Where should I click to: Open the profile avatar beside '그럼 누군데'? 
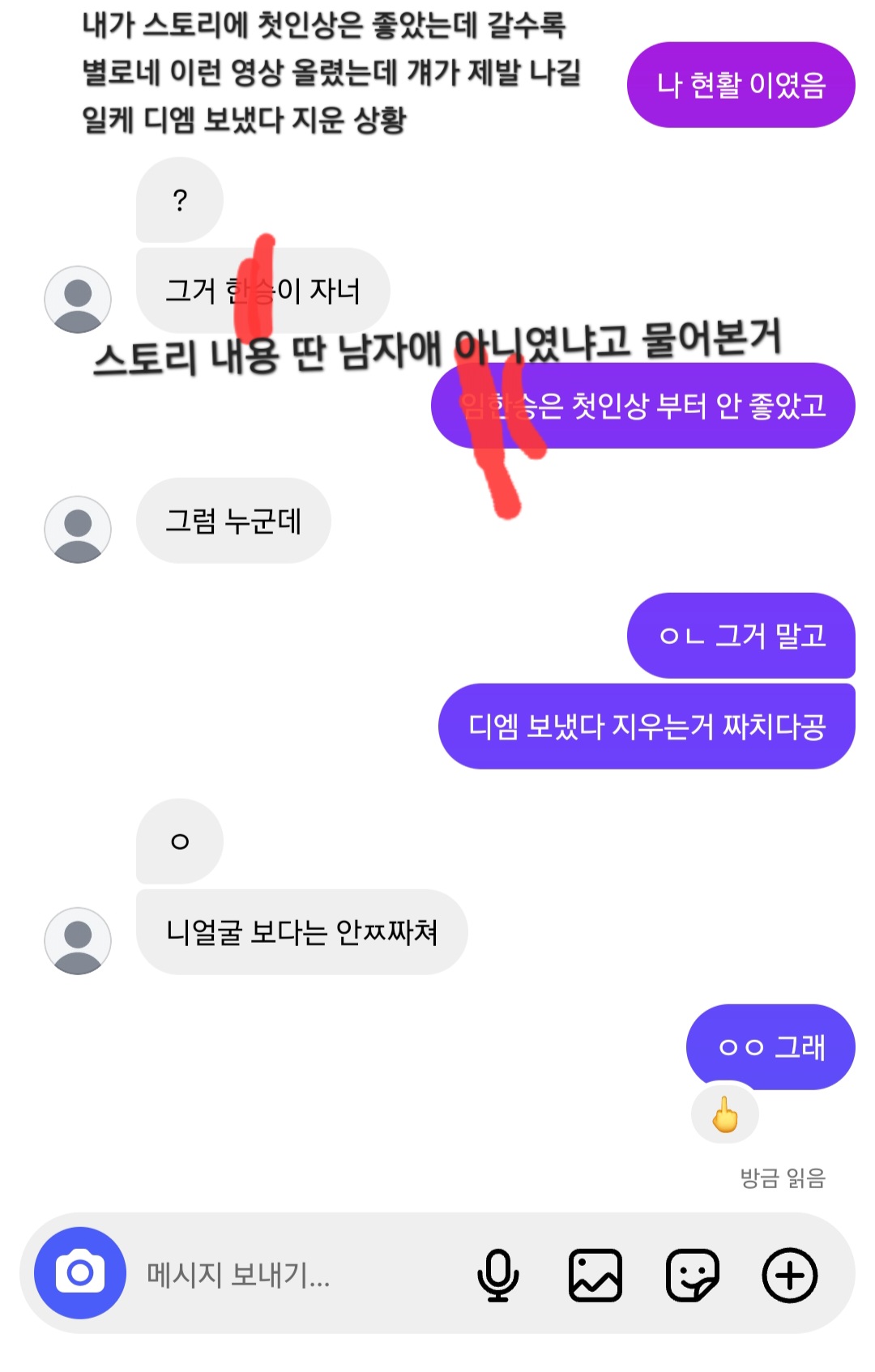pos(78,530)
